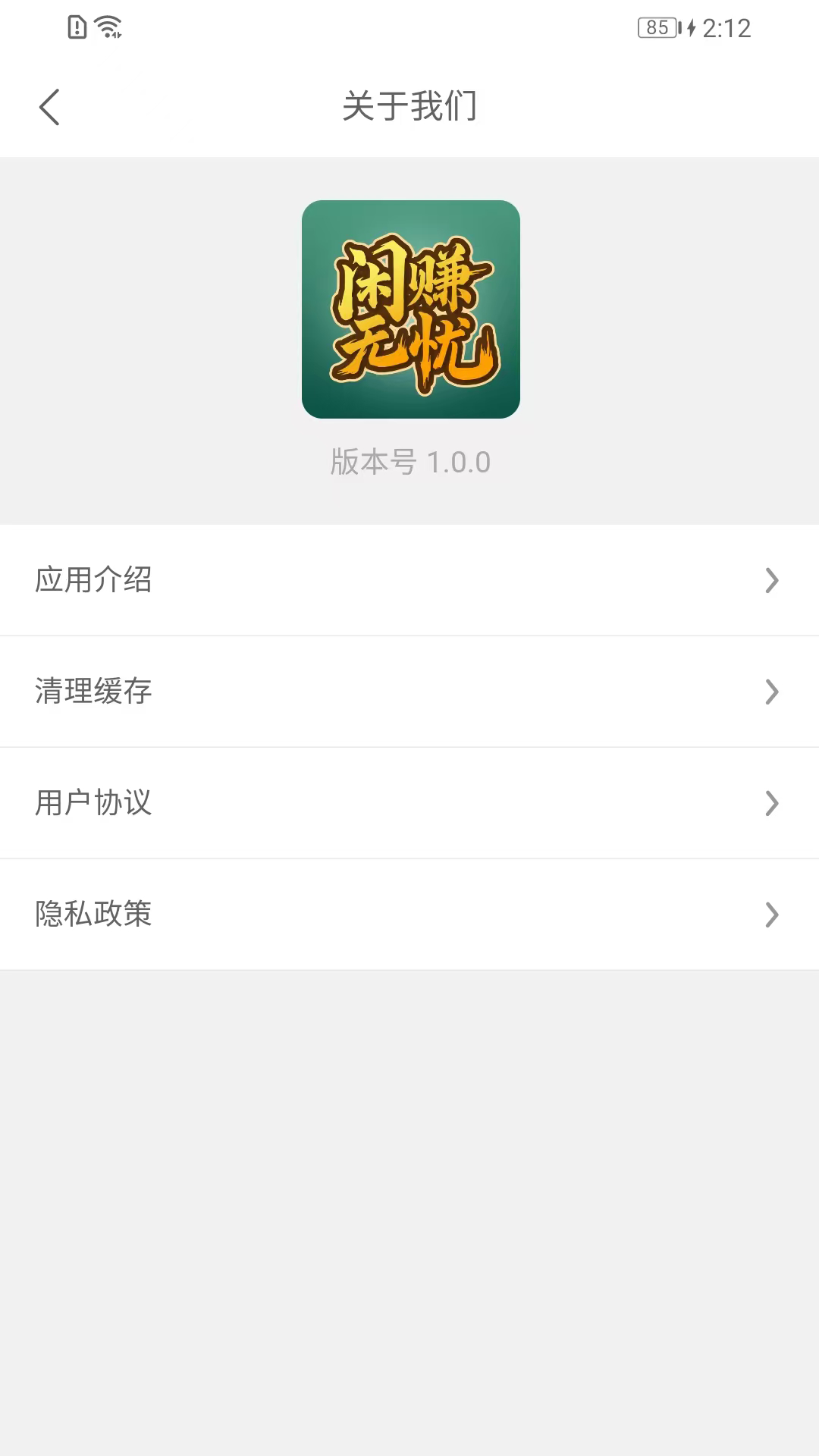Image resolution: width=819 pixels, height=1456 pixels.
Task: Open 清理缓存 using the right arrow
Action: point(772,692)
